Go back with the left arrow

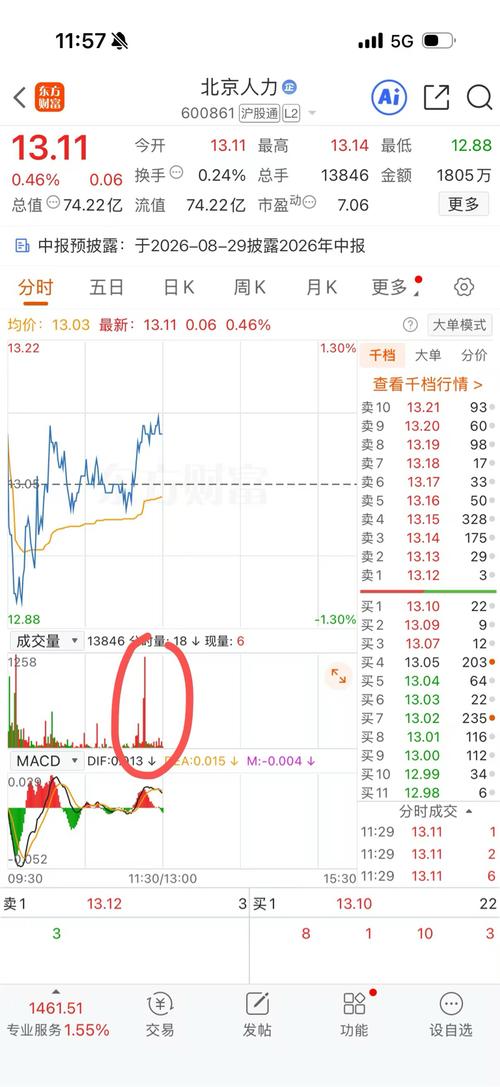19,98
